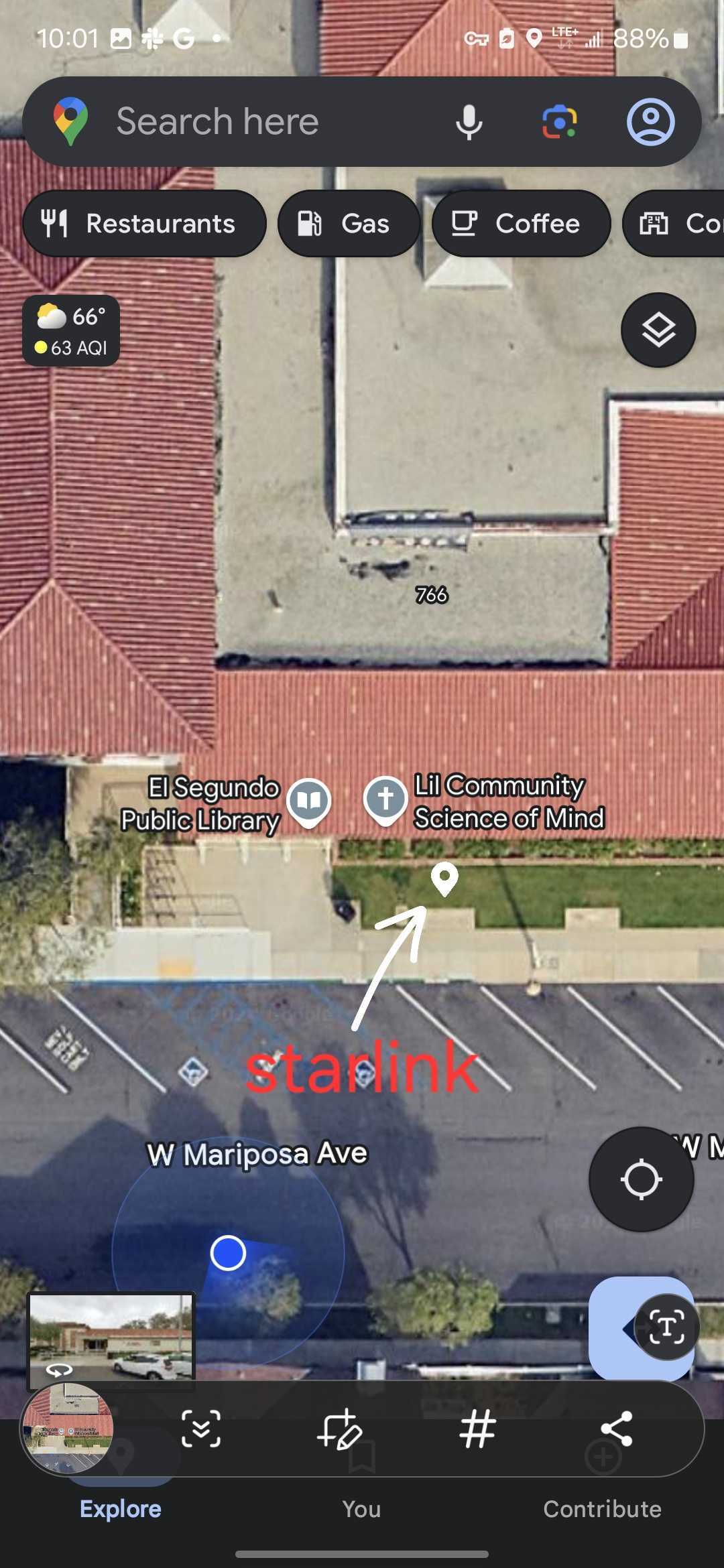Open the Street View preview thumbnail
724x1568 pixels.
(x=111, y=1337)
